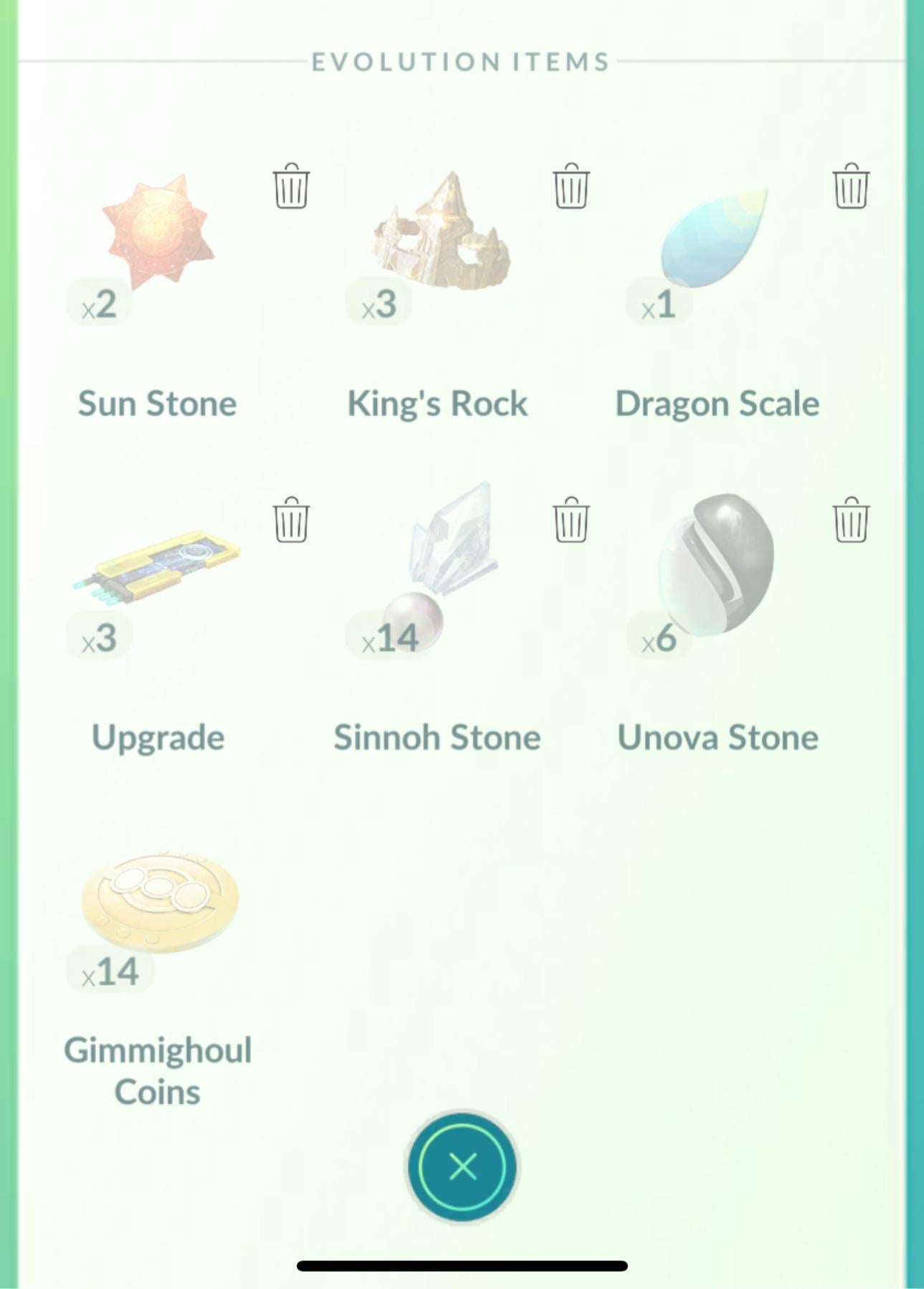The image size is (924, 1289).
Task: Close the item bag with X button
Action: (462, 1166)
